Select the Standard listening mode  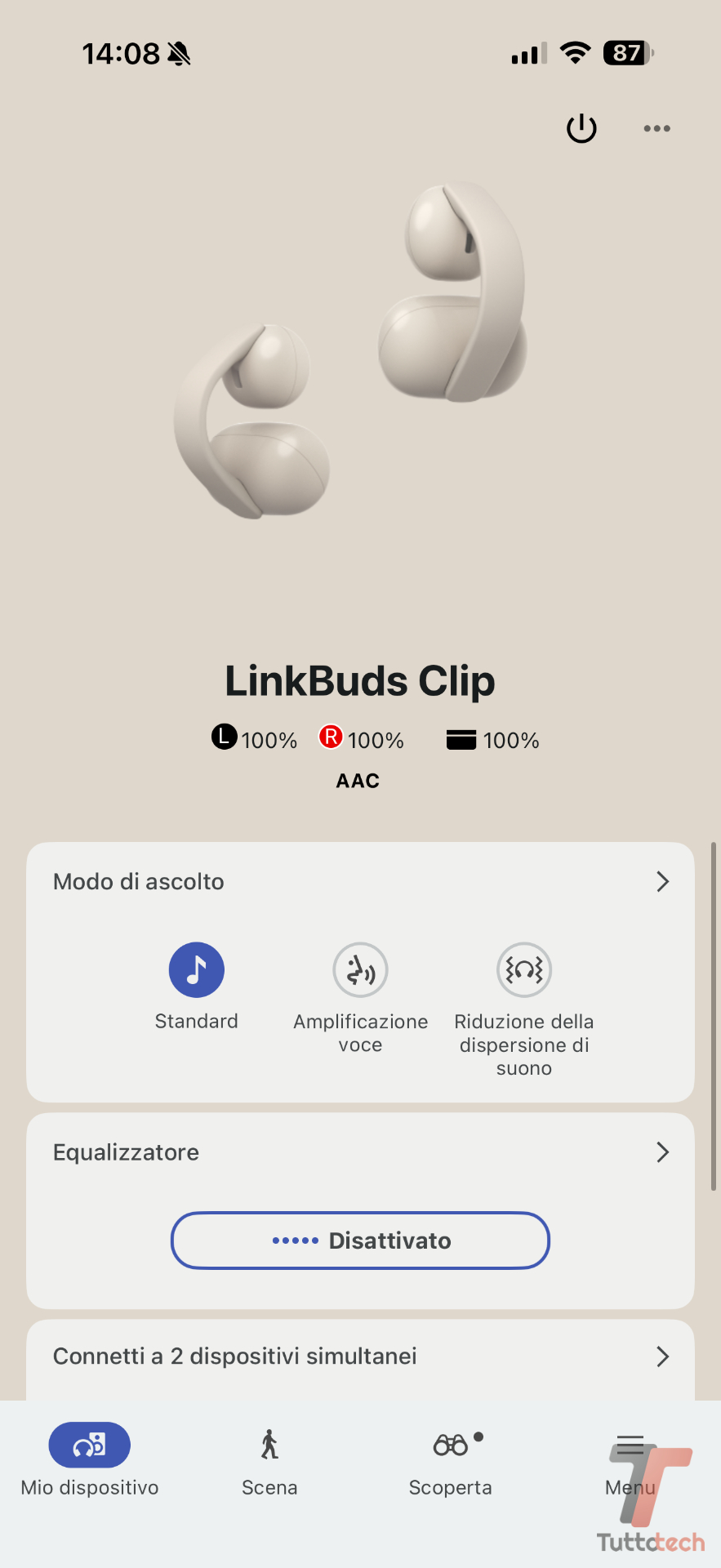point(196,970)
